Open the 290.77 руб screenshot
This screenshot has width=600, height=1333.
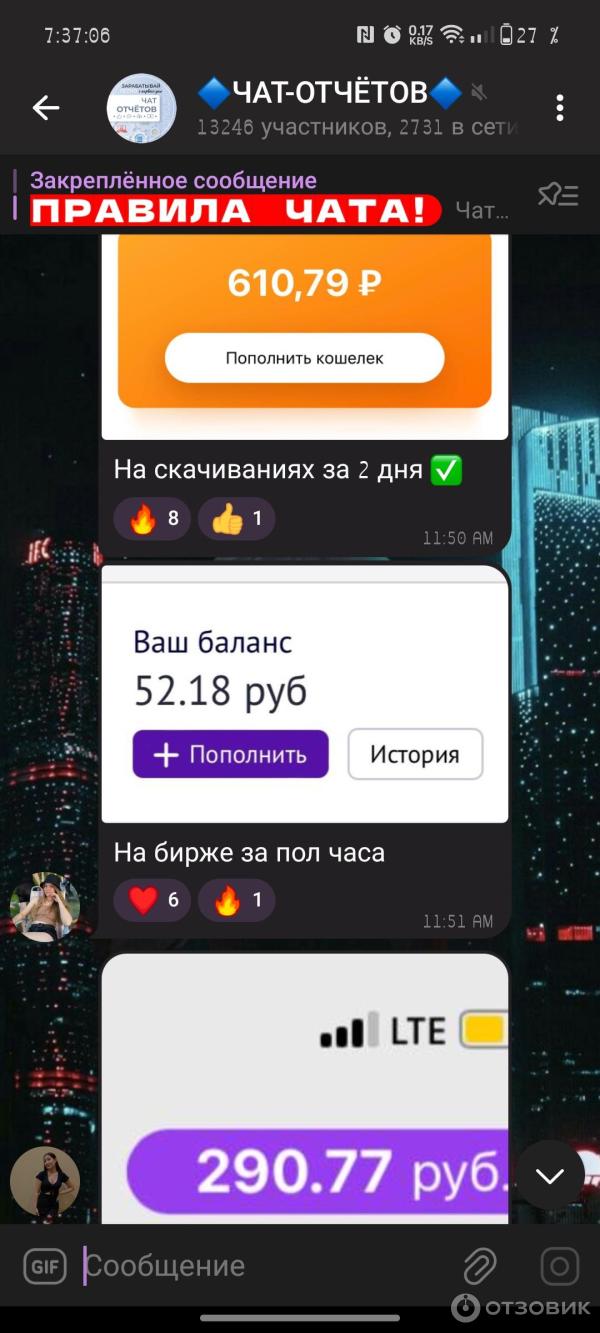[305, 1090]
